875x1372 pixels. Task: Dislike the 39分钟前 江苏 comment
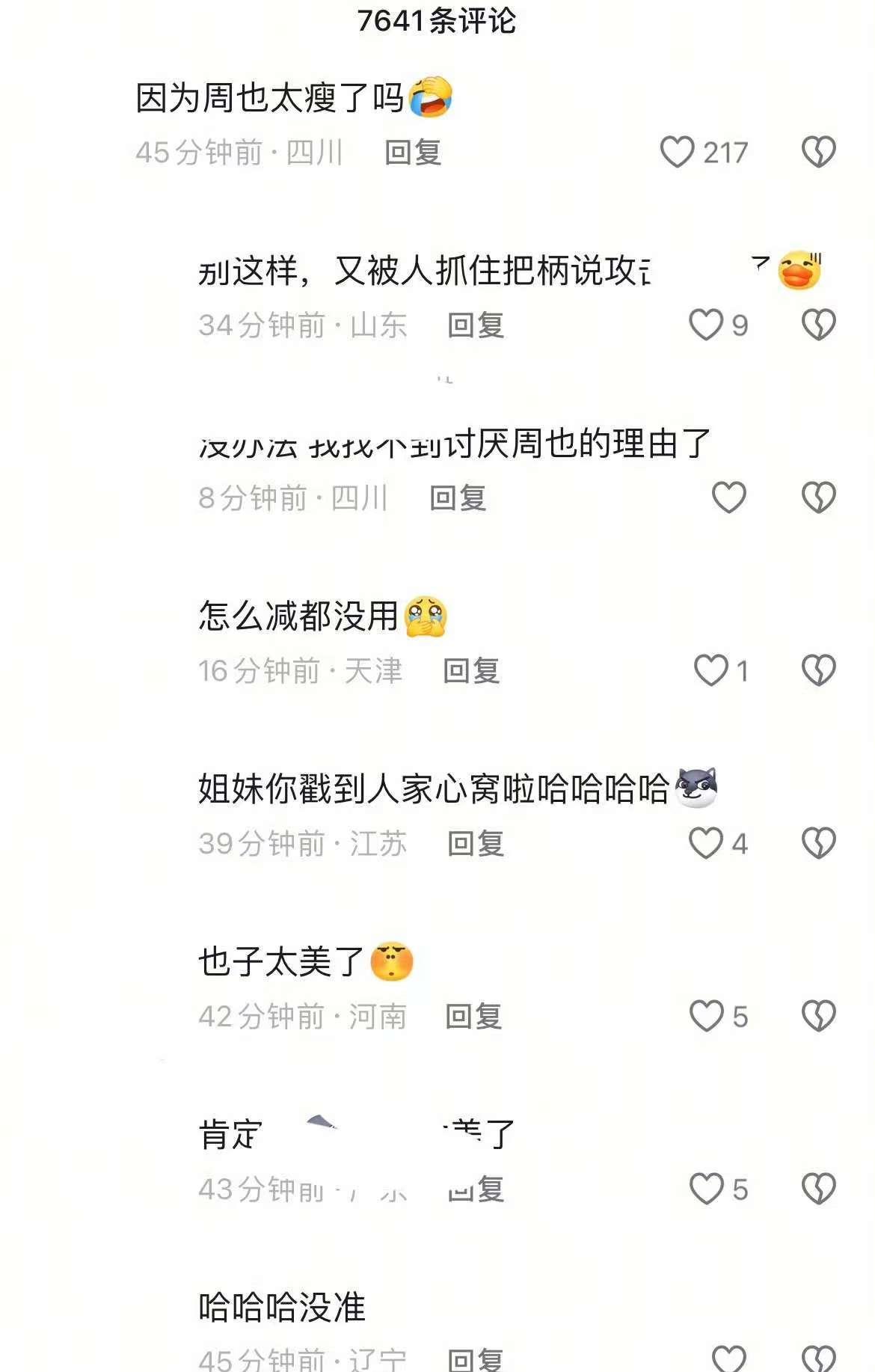click(x=818, y=844)
